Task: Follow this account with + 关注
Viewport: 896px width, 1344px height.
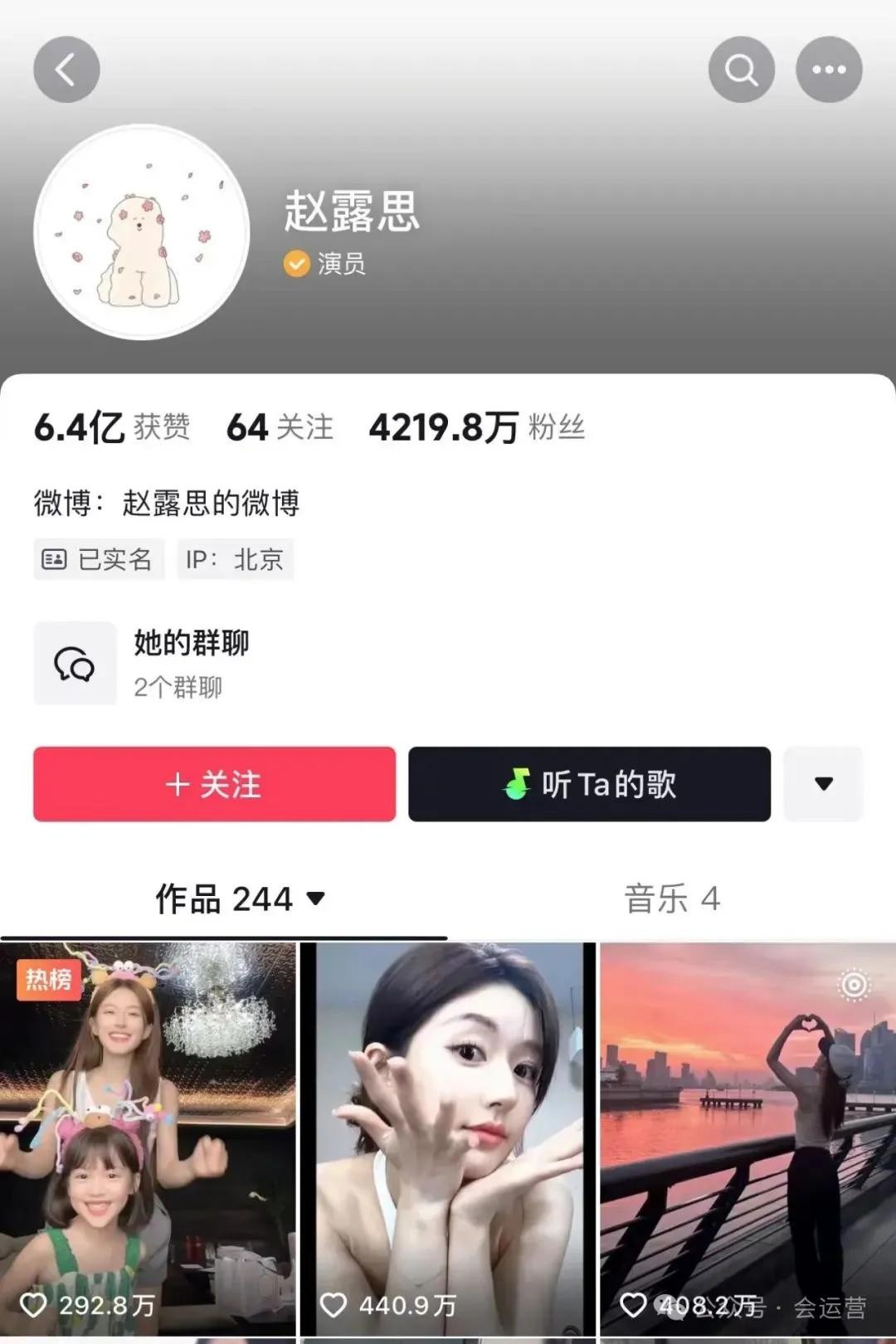Action: (214, 784)
